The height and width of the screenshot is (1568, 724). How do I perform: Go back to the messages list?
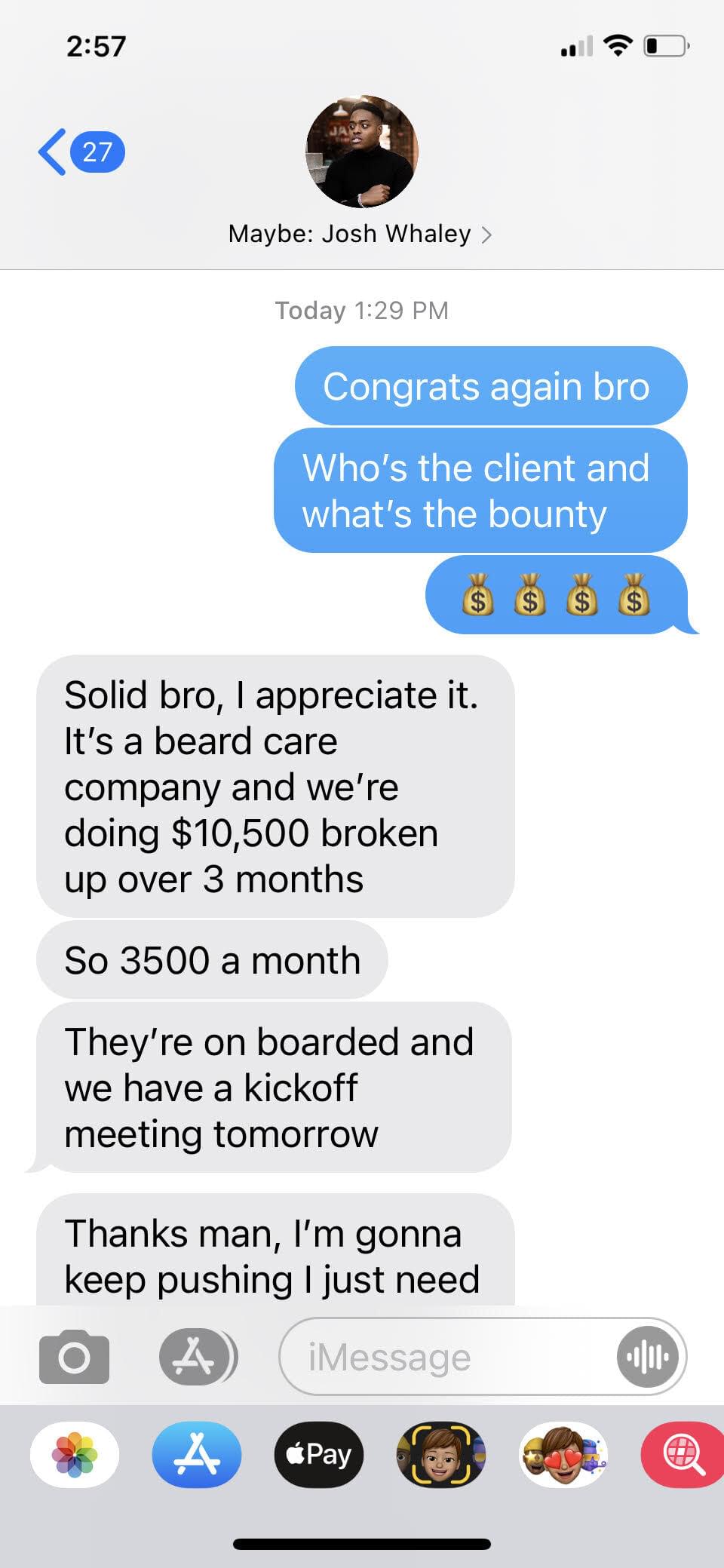coord(79,152)
